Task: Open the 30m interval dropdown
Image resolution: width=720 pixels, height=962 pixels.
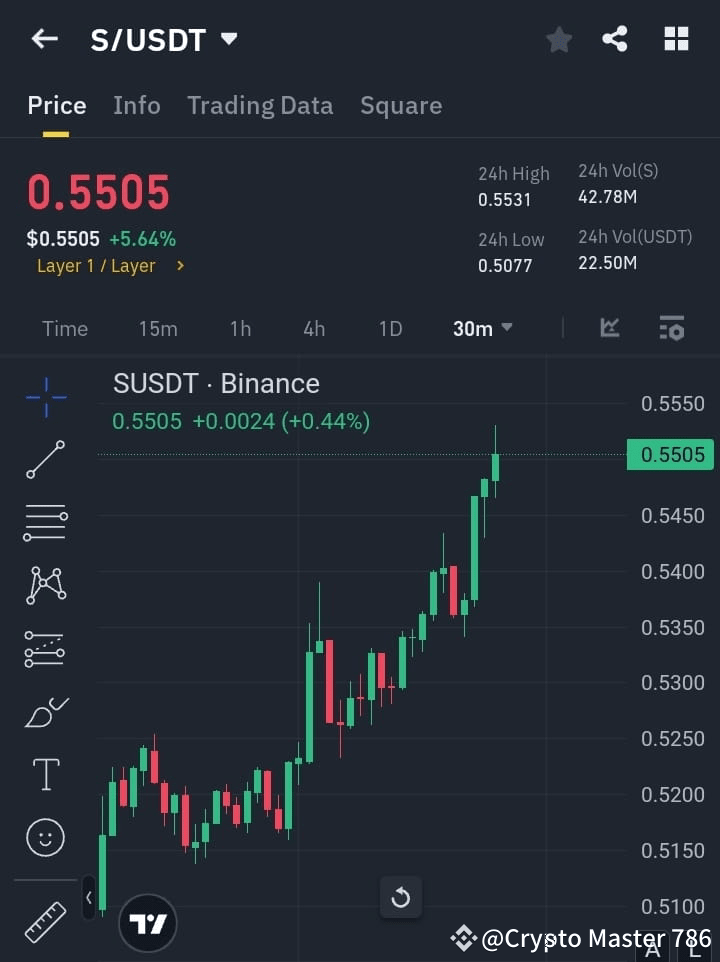Action: pyautogui.click(x=483, y=328)
